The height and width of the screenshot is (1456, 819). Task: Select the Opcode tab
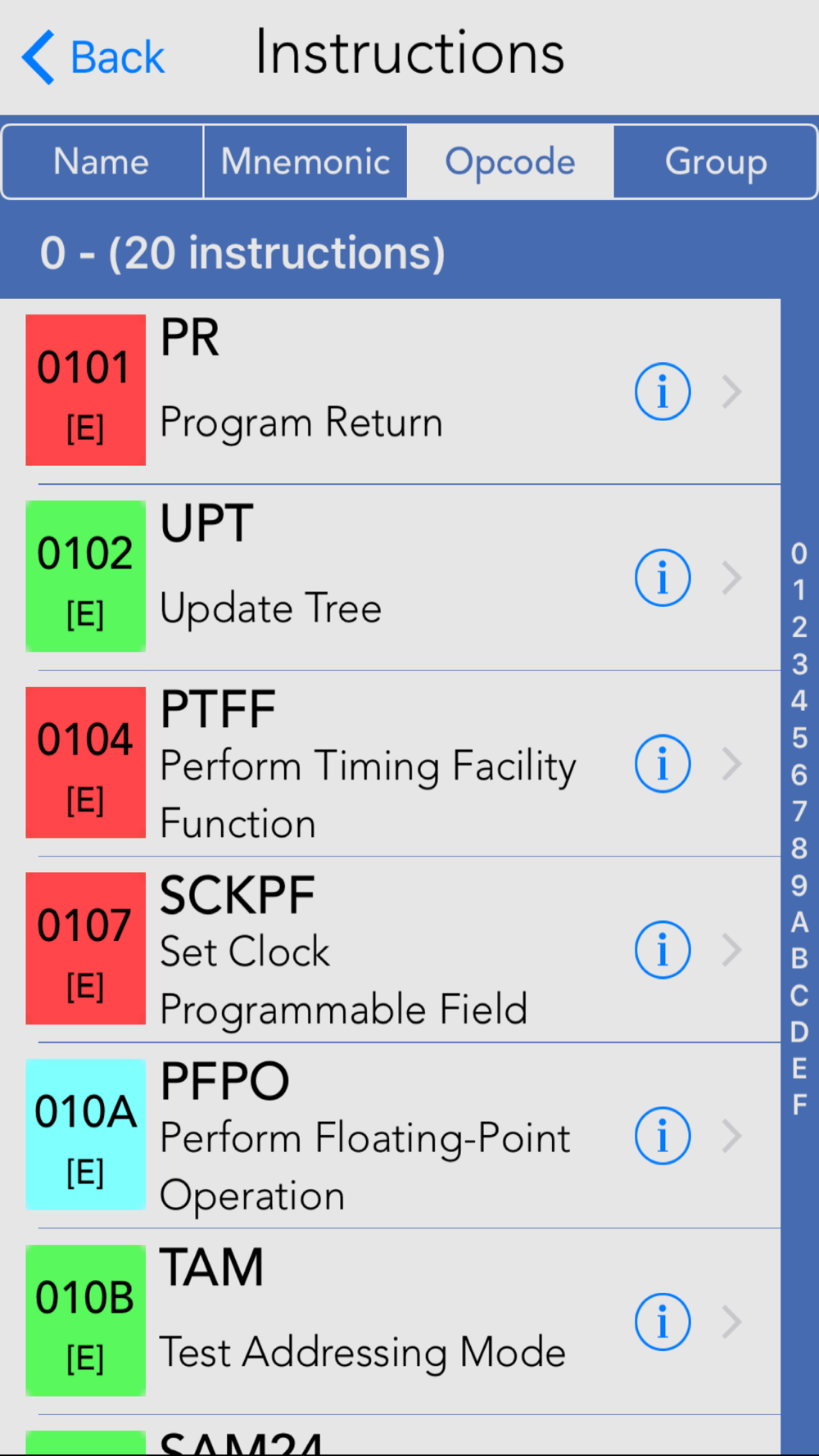[510, 161]
